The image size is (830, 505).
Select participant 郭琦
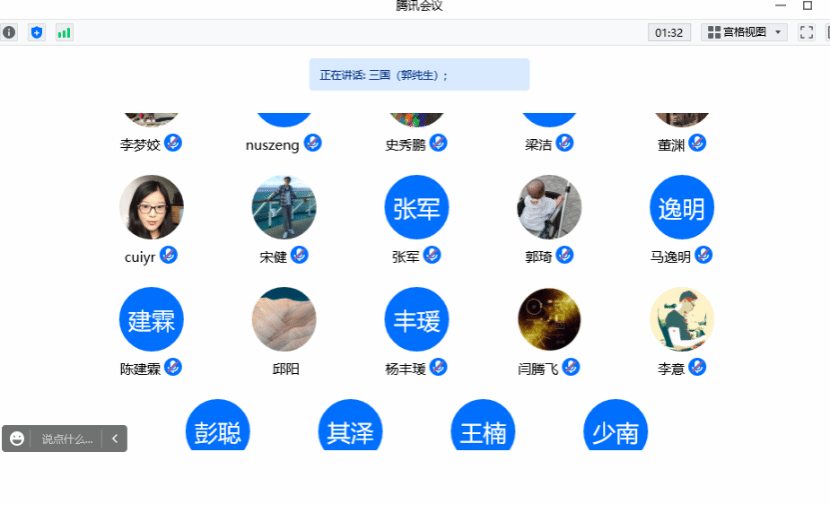549,208
